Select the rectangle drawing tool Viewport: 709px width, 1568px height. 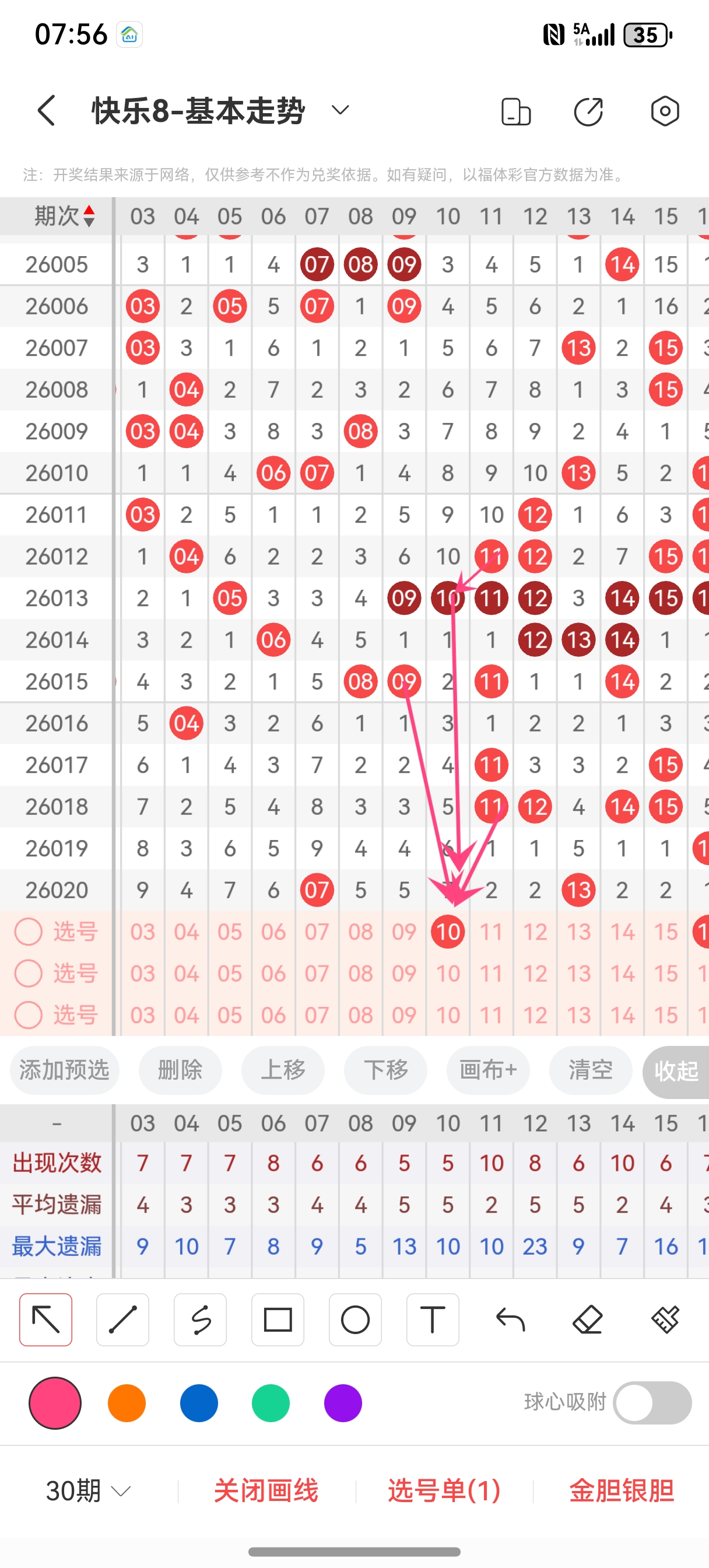pyautogui.click(x=278, y=1319)
